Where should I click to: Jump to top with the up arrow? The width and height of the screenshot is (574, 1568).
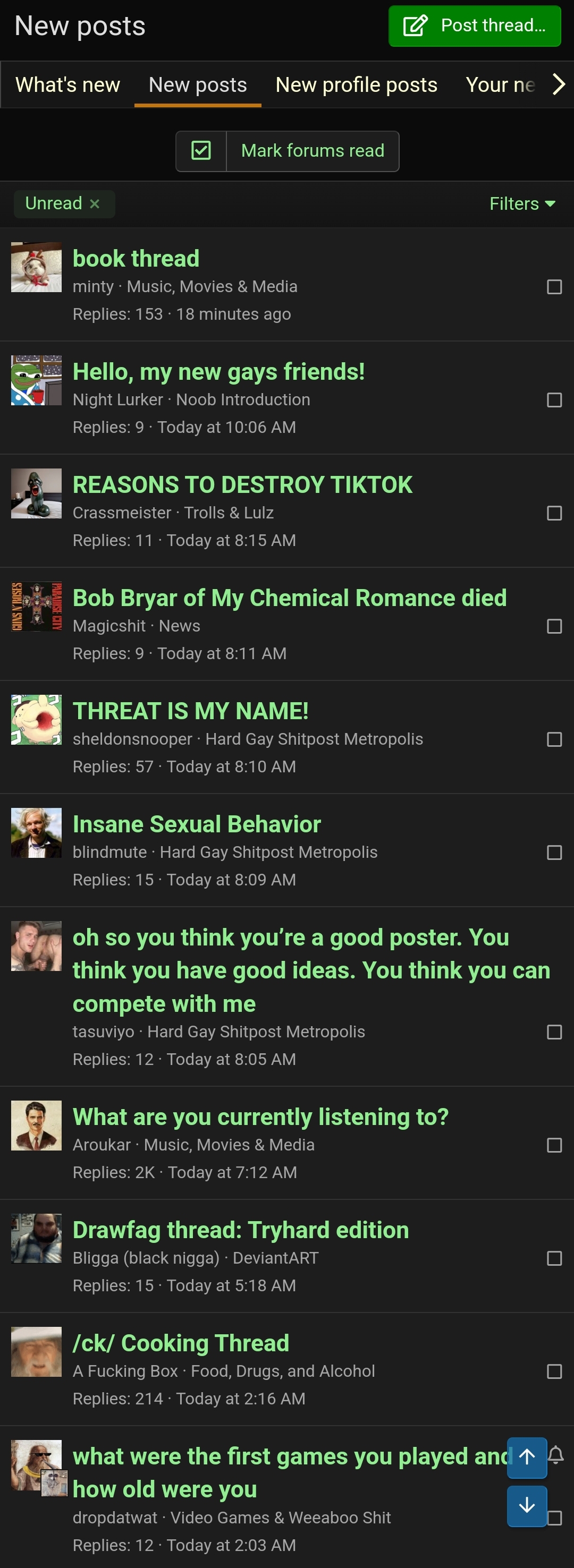(x=527, y=1457)
